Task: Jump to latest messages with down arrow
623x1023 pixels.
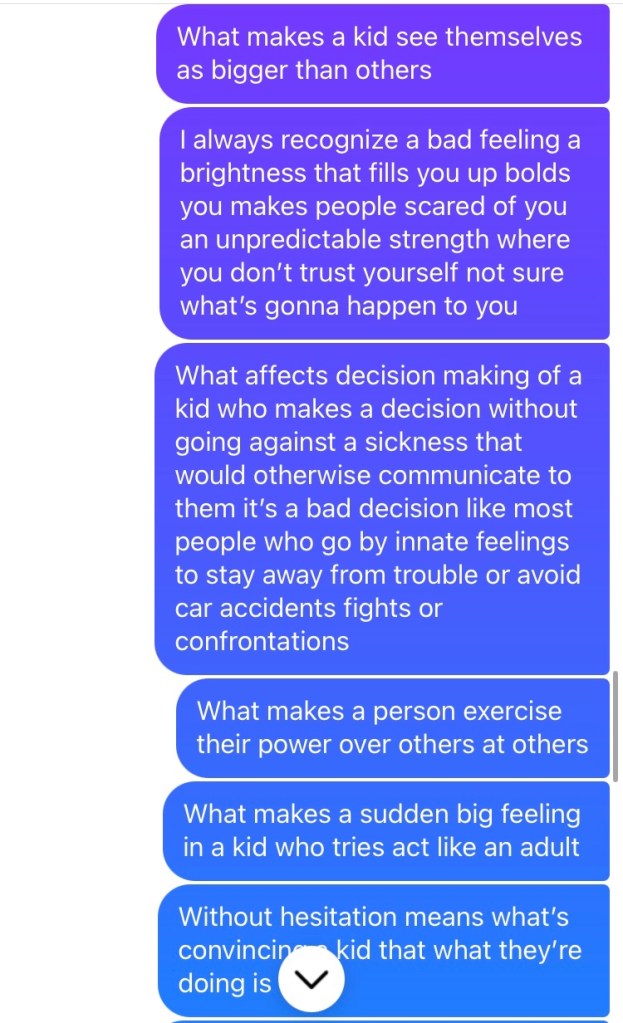Action: [312, 982]
